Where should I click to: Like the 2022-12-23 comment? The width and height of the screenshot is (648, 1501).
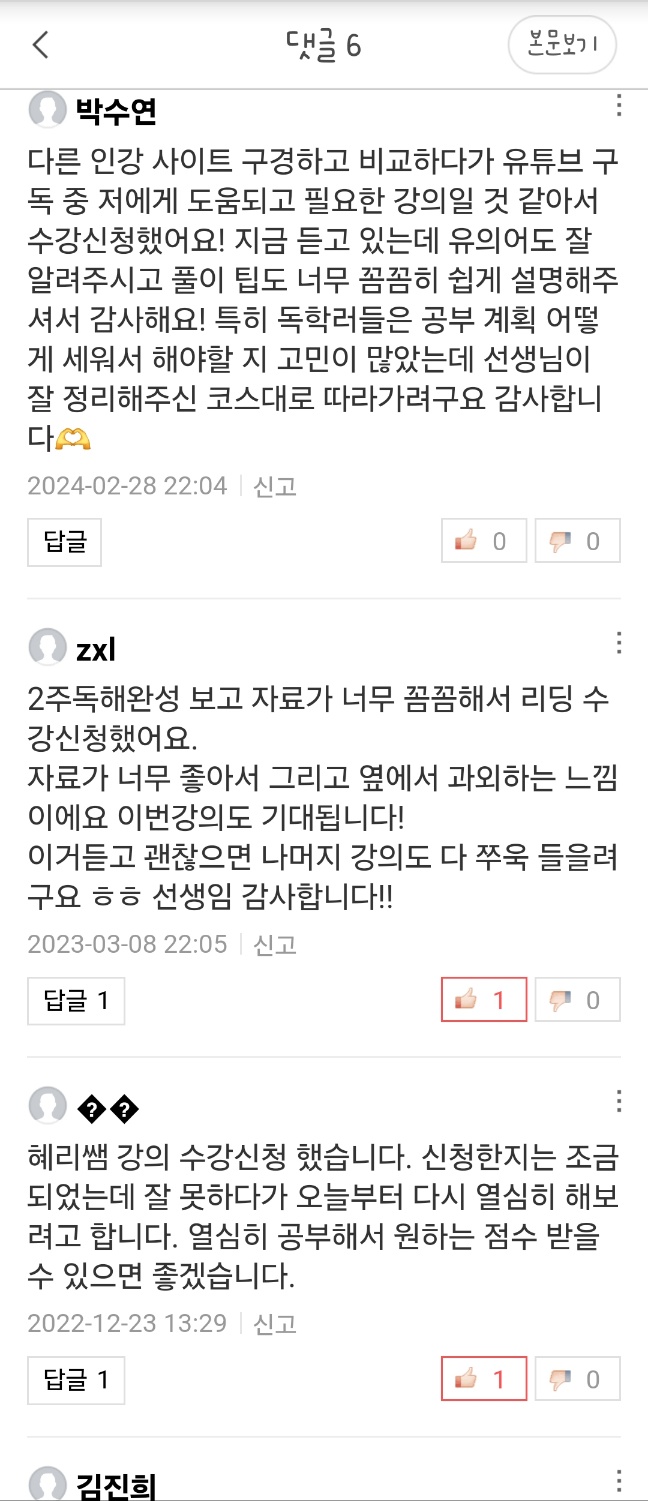click(484, 1380)
